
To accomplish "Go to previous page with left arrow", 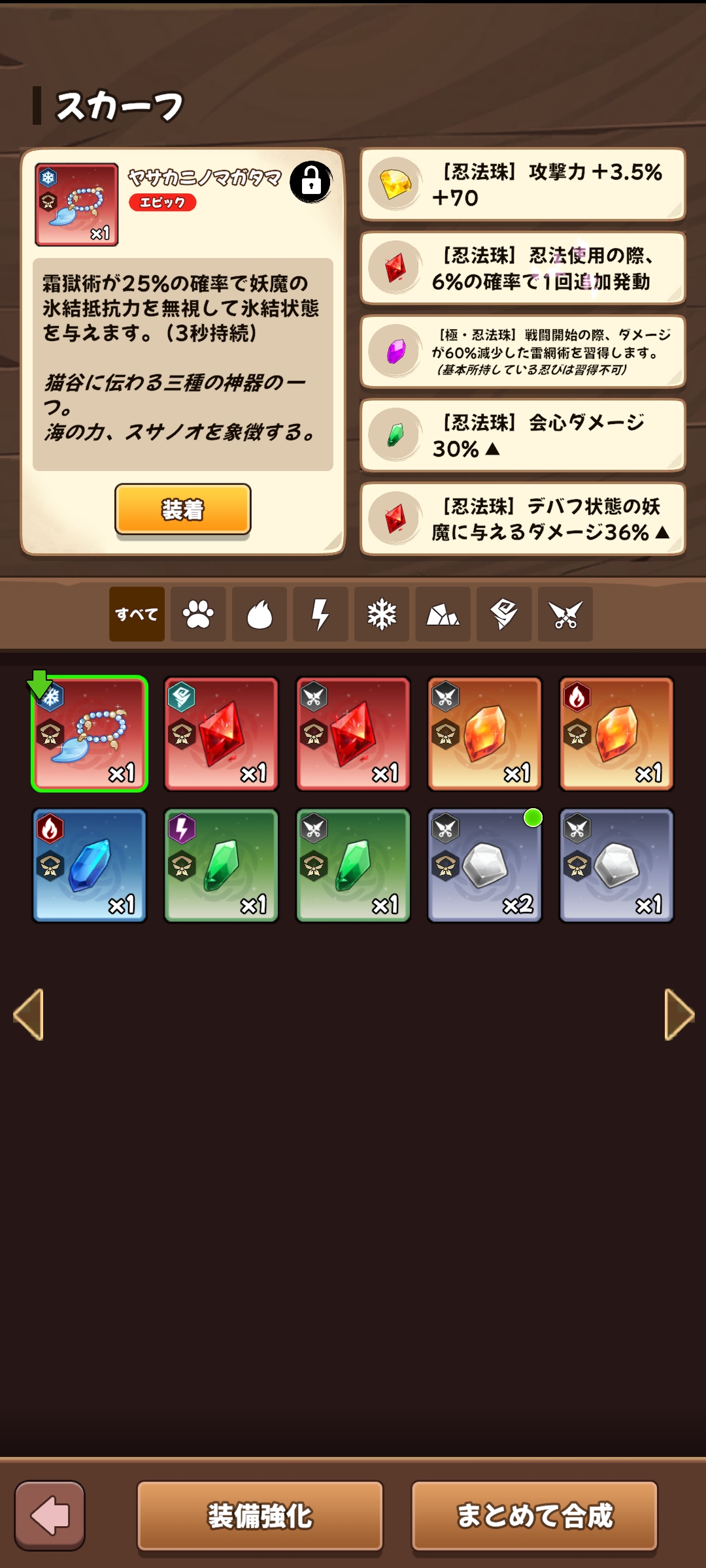I will pos(29,1014).
